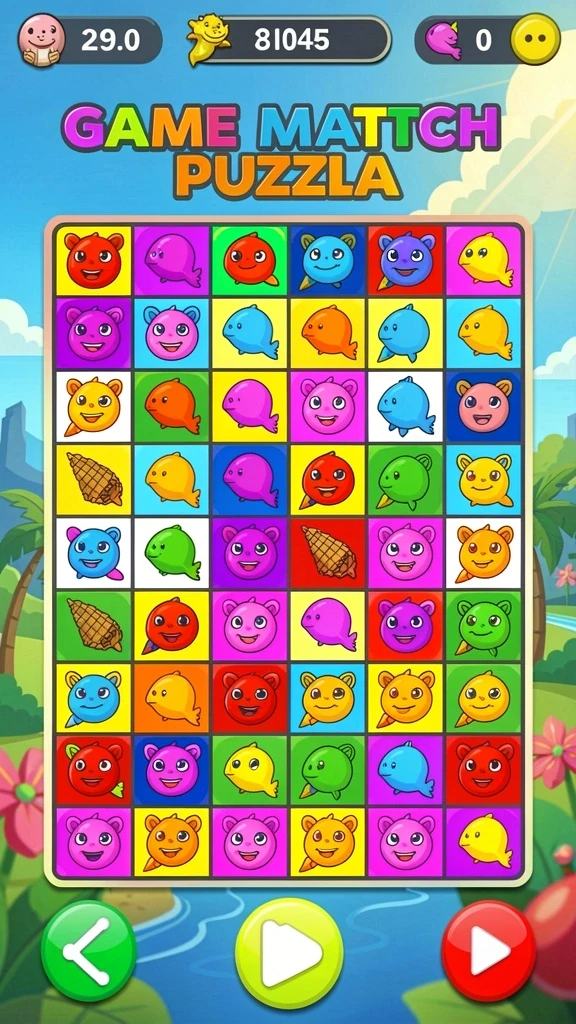Viewport: 576px width, 1024px height.
Task: Select the blue bear on white tile
Action: coord(94,552)
